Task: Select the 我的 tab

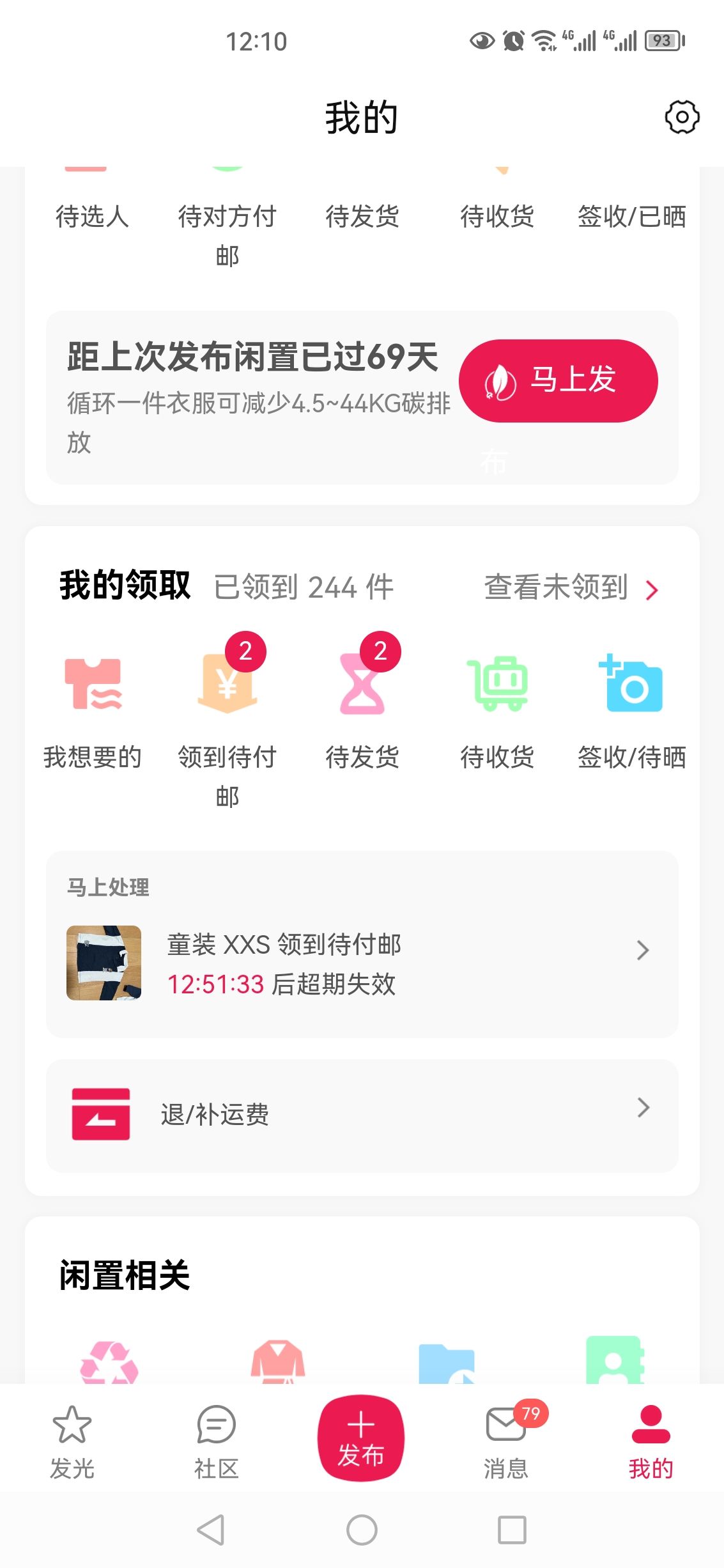Action: (651, 1442)
